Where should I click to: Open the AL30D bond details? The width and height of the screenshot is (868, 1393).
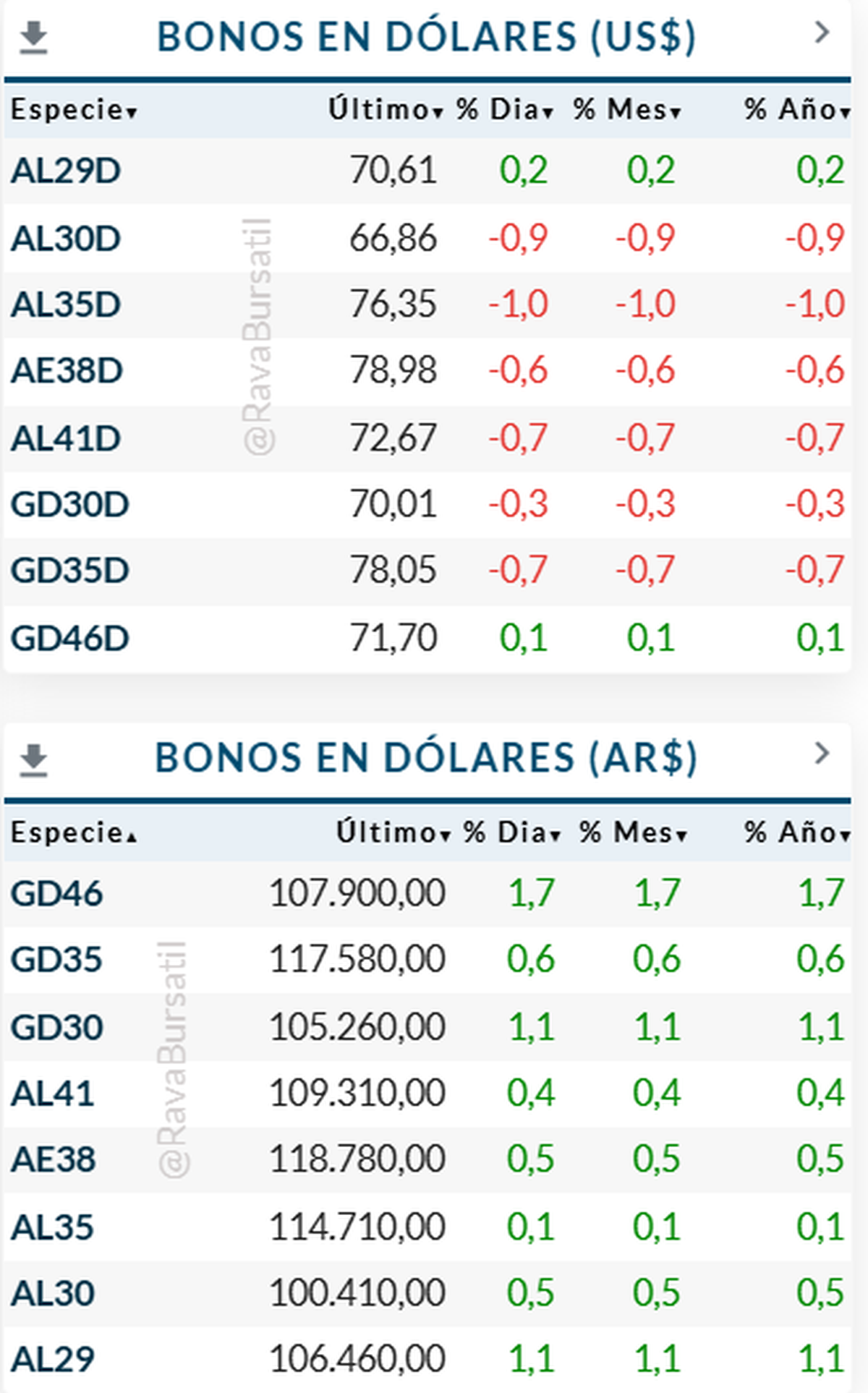click(x=66, y=239)
